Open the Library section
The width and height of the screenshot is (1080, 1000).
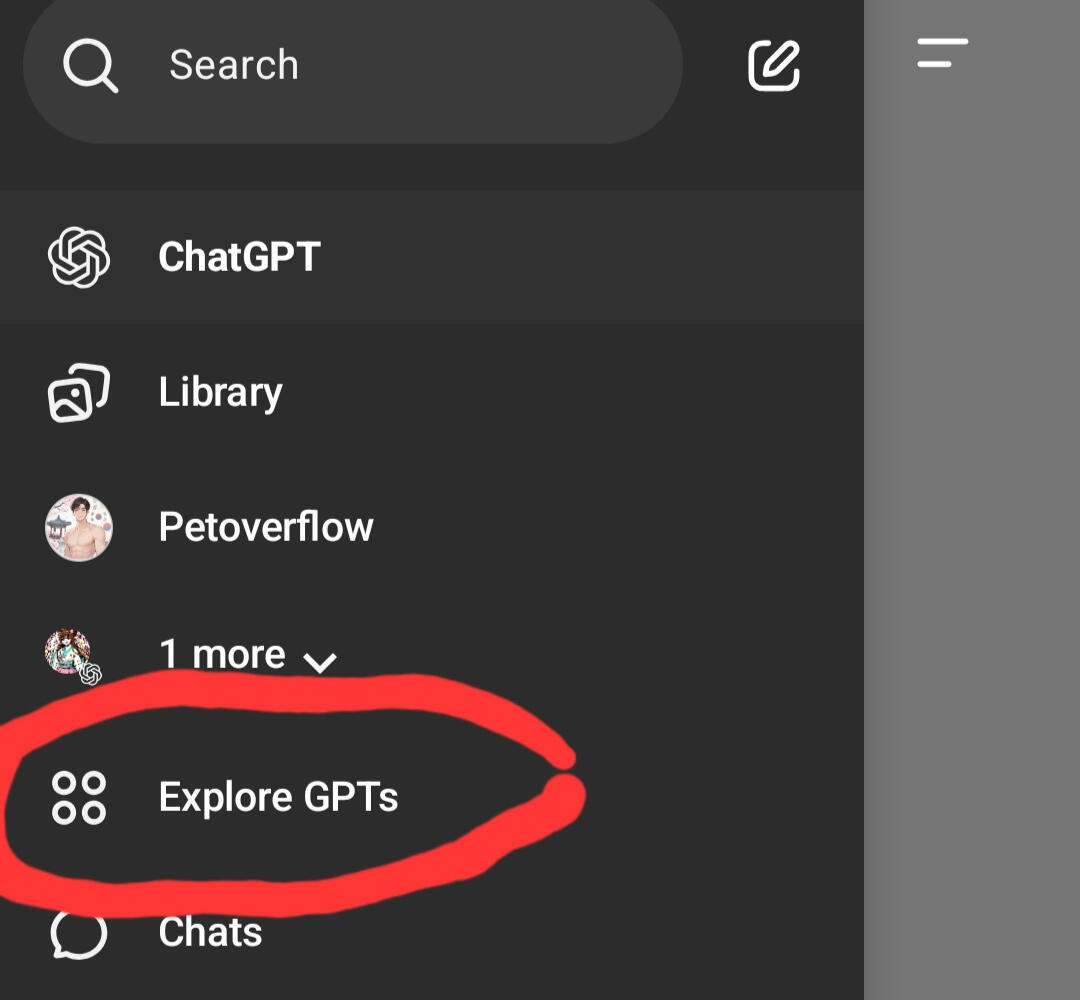(x=220, y=392)
